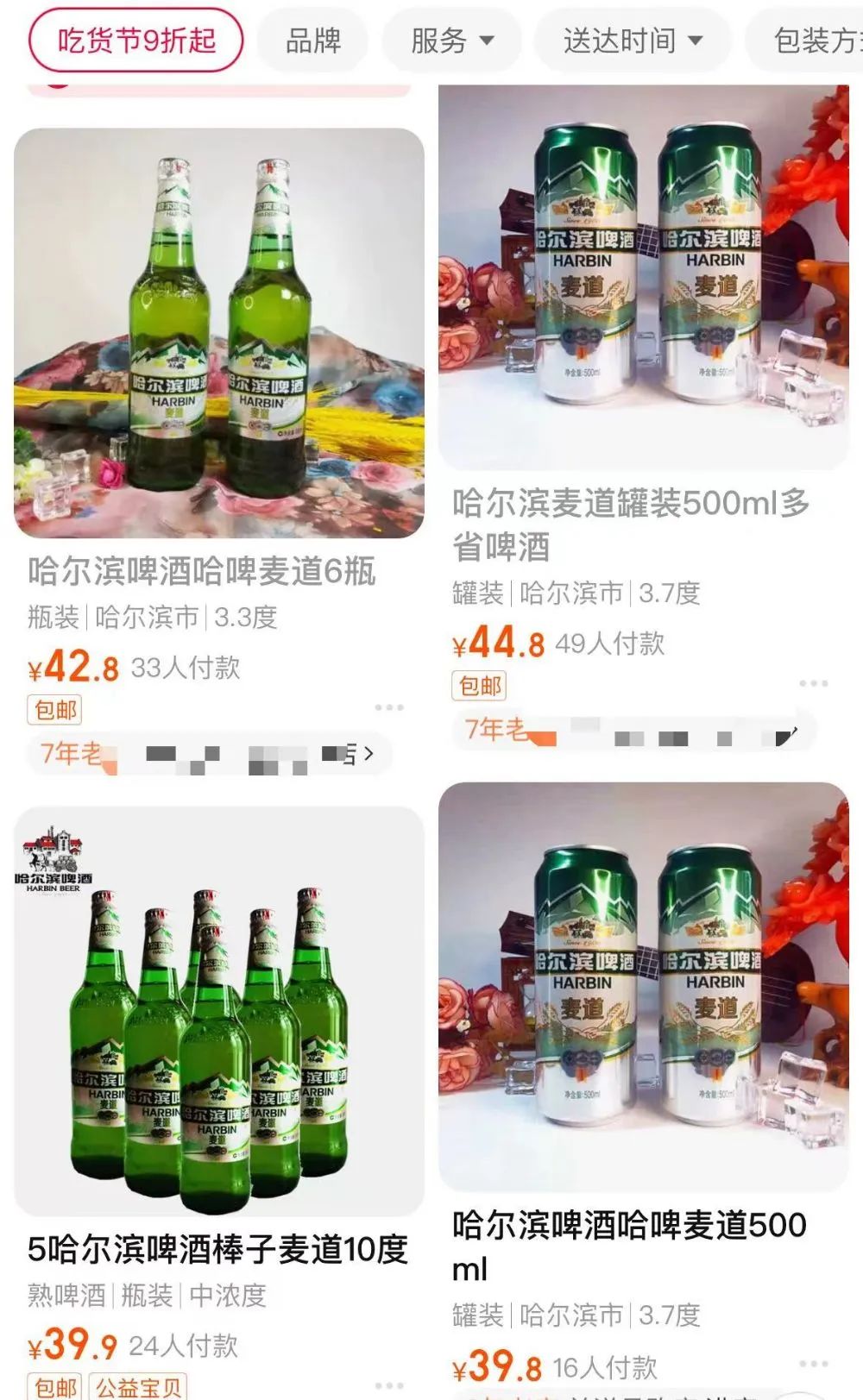This screenshot has height=1400, width=863.
Task: Select the 吃货节9折起 filter chip
Action: point(136,41)
